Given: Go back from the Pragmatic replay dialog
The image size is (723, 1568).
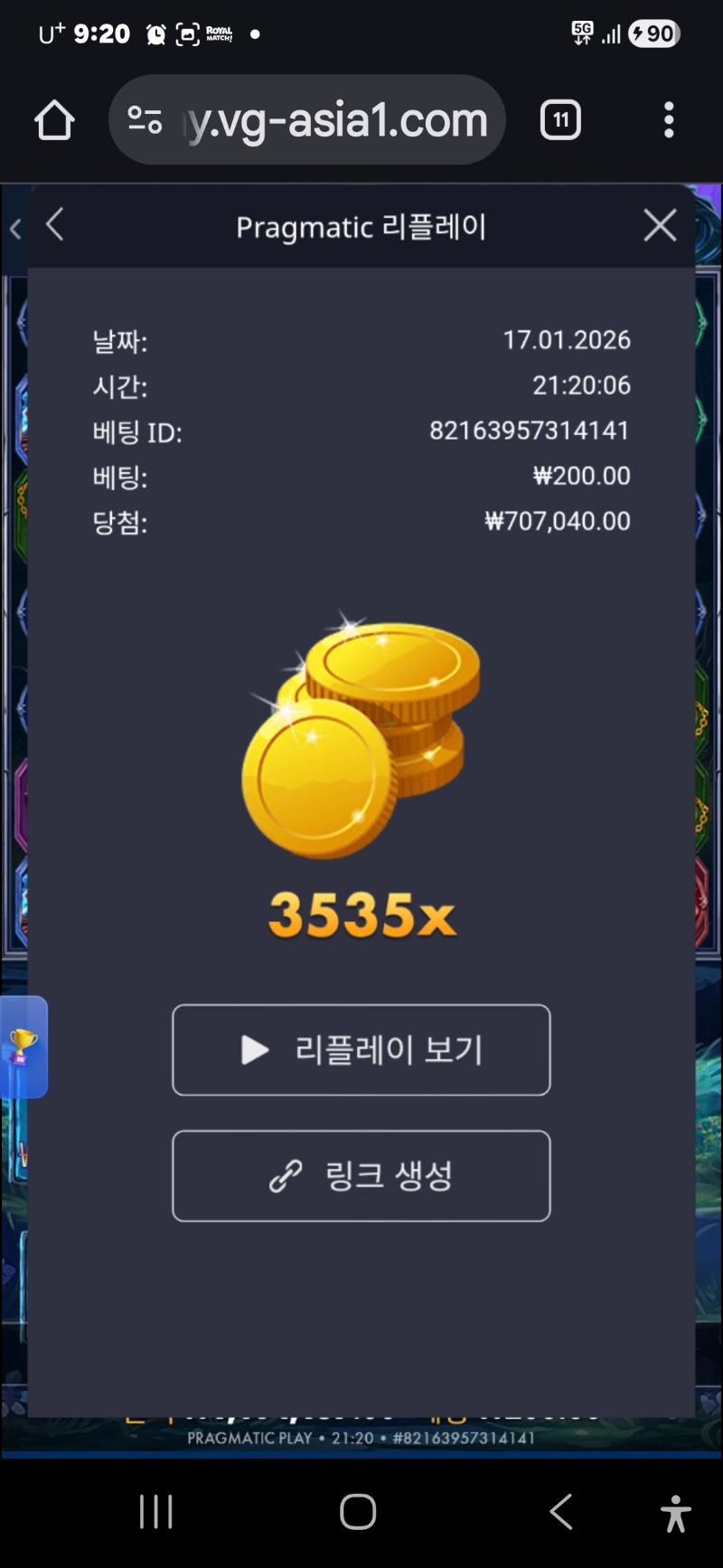Looking at the screenshot, I should pyautogui.click(x=55, y=225).
